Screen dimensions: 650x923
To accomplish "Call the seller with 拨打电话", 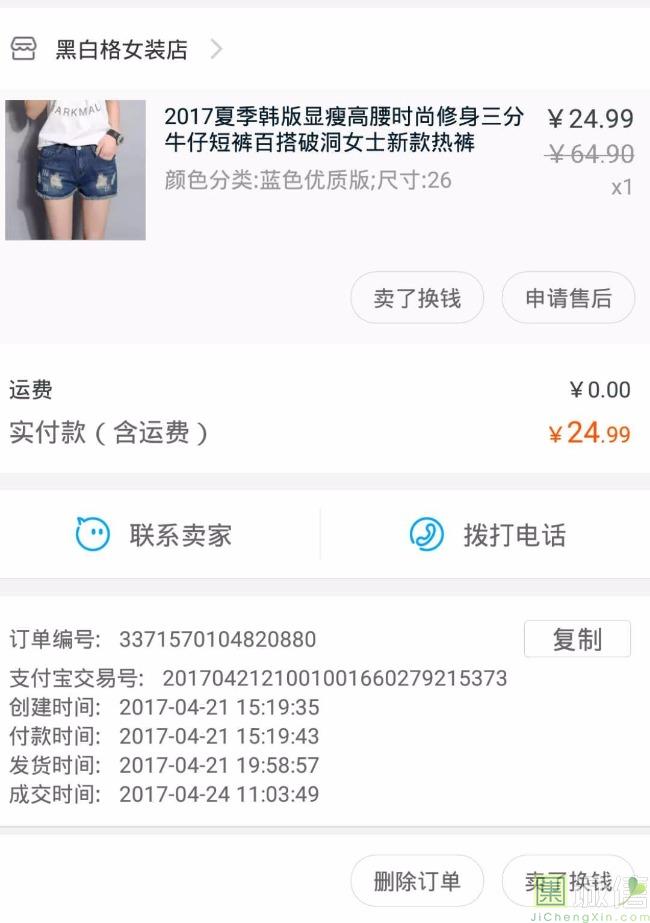I will pyautogui.click(x=487, y=535).
